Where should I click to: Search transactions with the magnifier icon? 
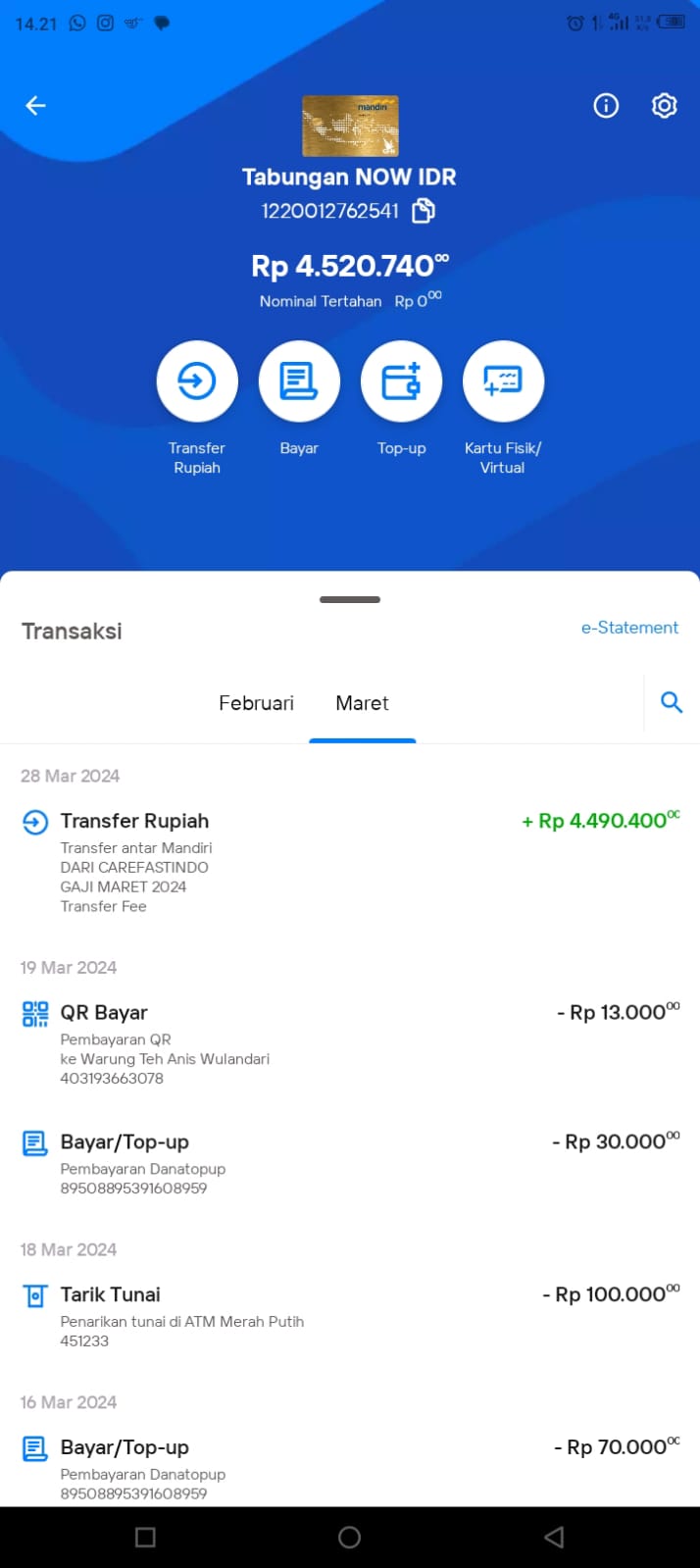(x=672, y=702)
